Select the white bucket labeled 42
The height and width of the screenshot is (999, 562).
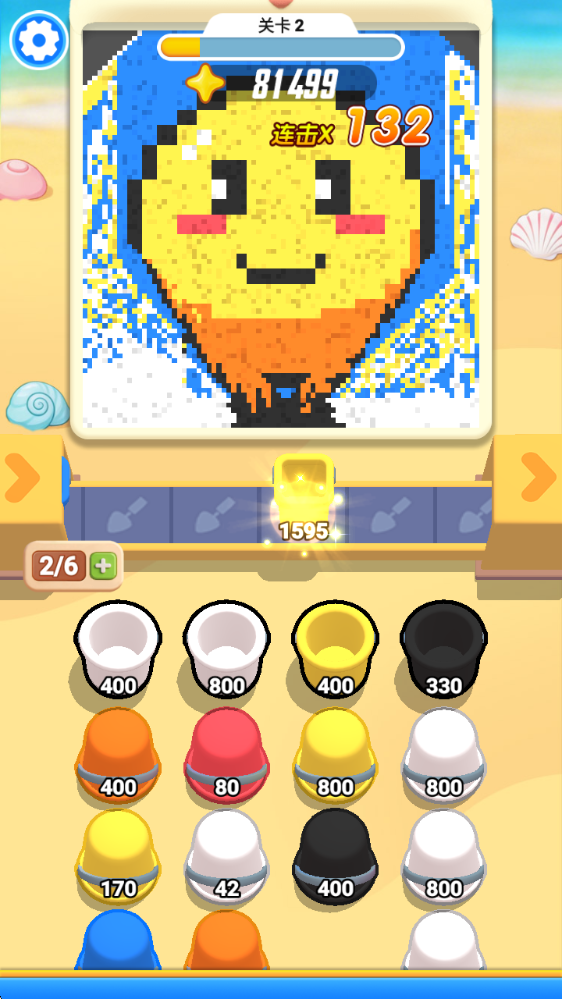click(x=227, y=856)
